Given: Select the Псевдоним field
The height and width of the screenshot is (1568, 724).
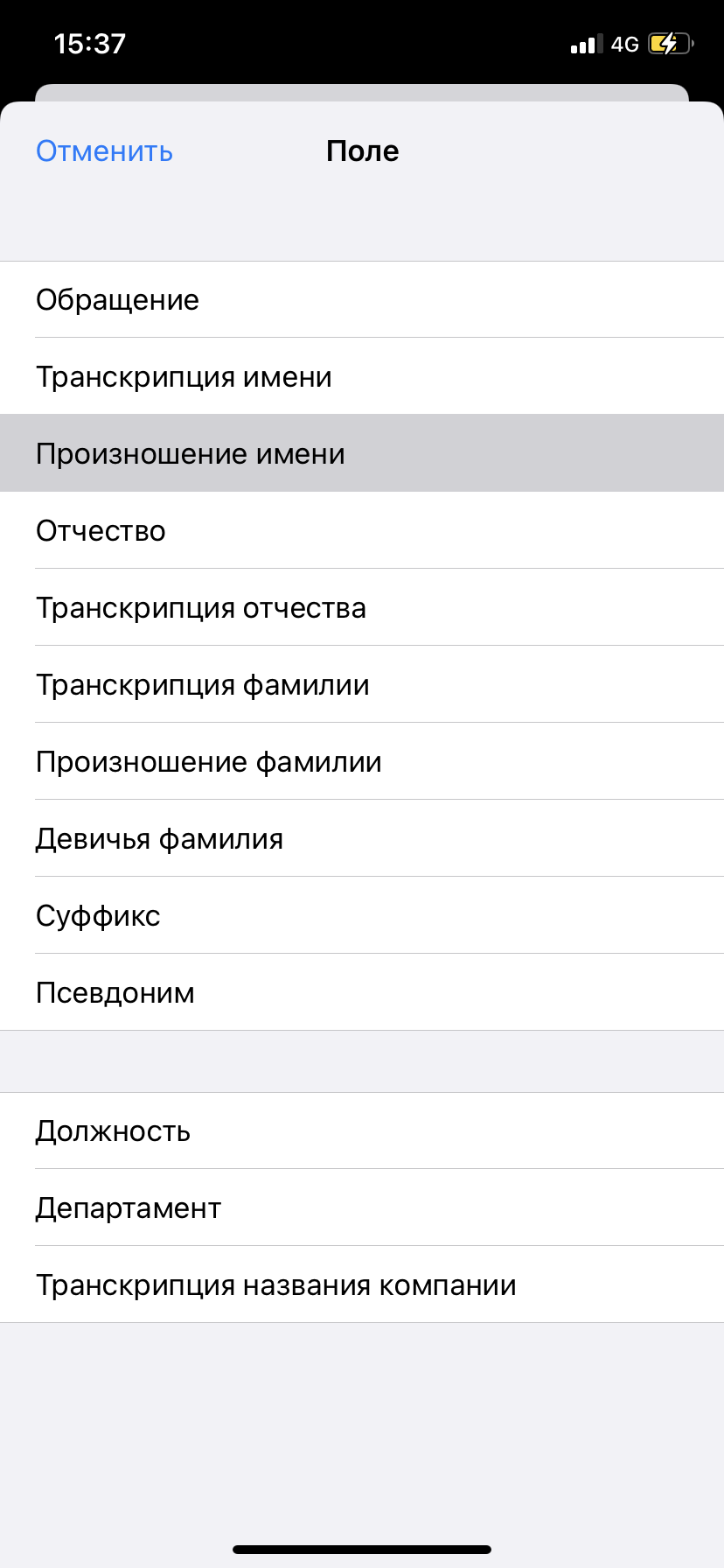Looking at the screenshot, I should [362, 992].
